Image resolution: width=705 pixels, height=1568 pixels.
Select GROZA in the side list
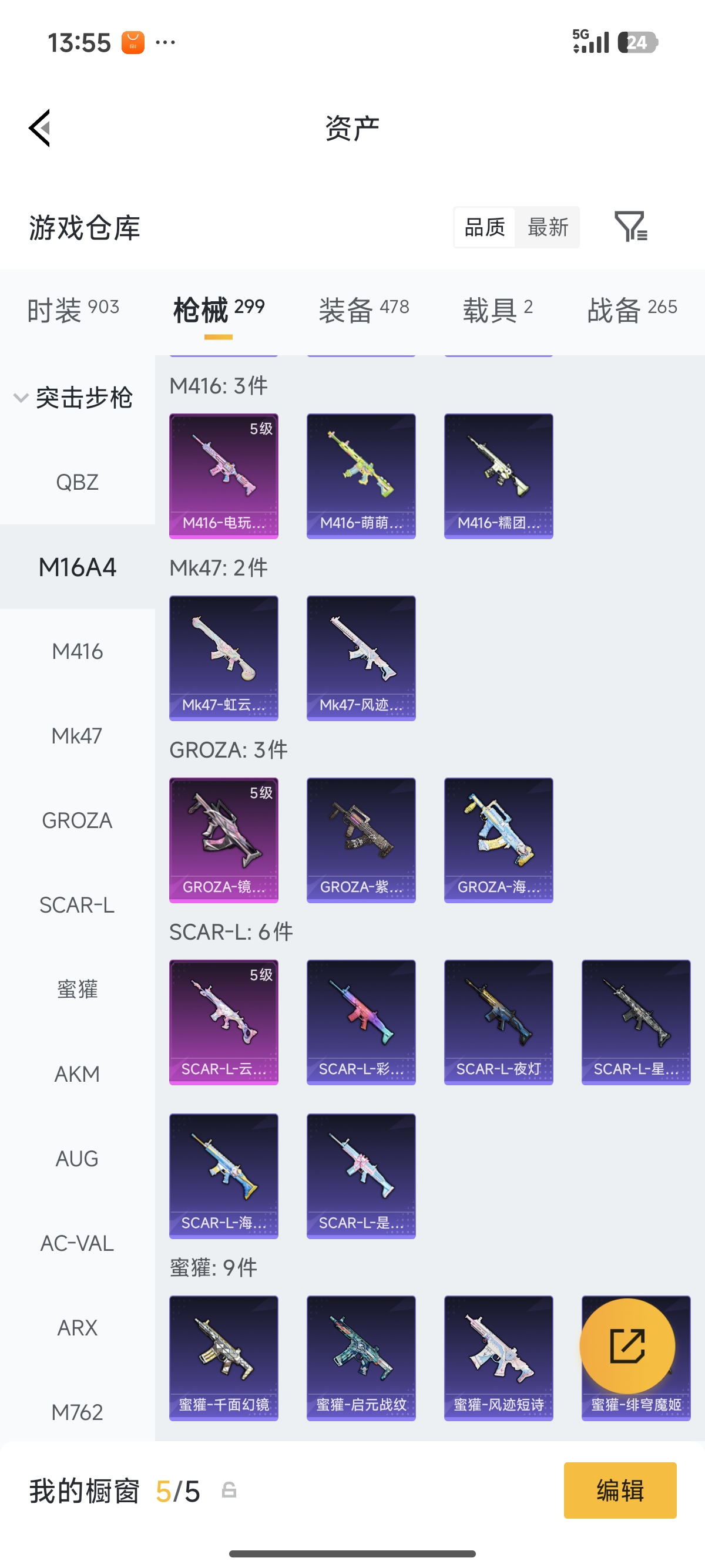(78, 820)
